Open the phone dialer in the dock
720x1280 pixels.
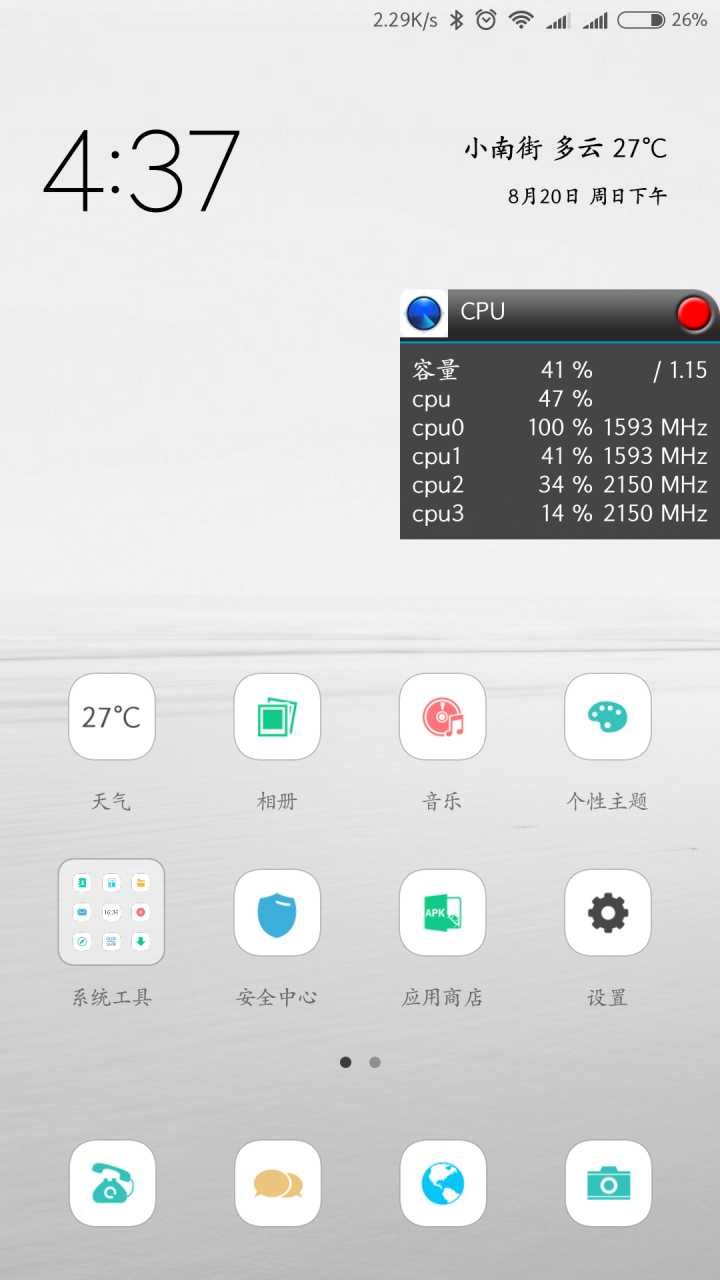point(112,1183)
